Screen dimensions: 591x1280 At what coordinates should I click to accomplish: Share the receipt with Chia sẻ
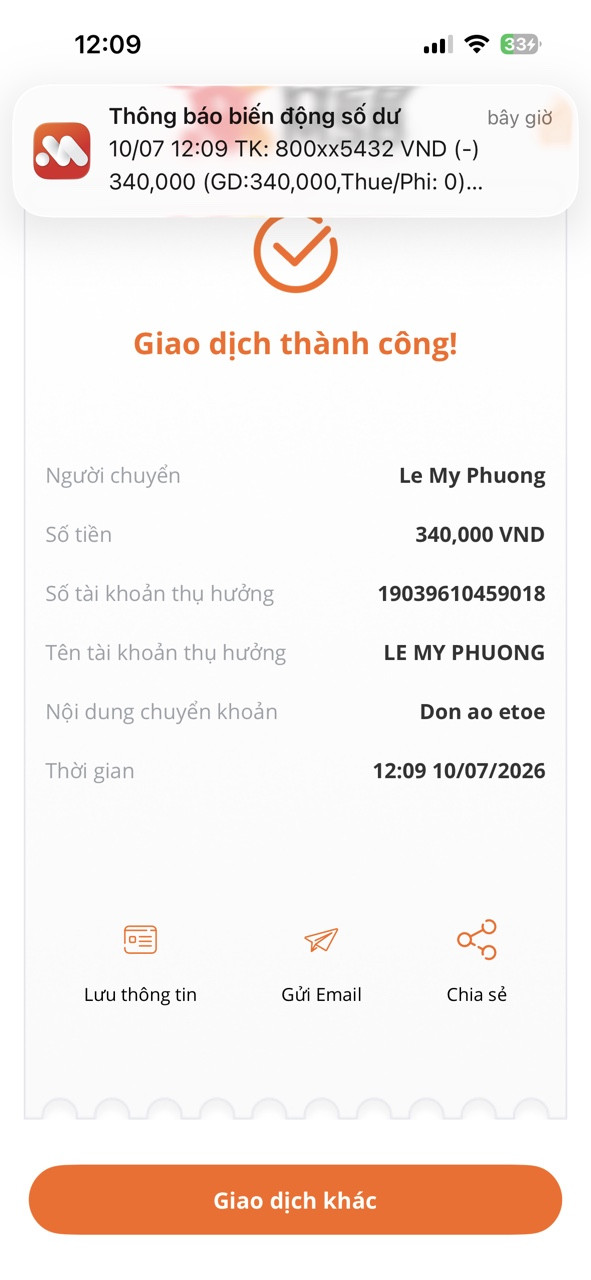coord(477,962)
